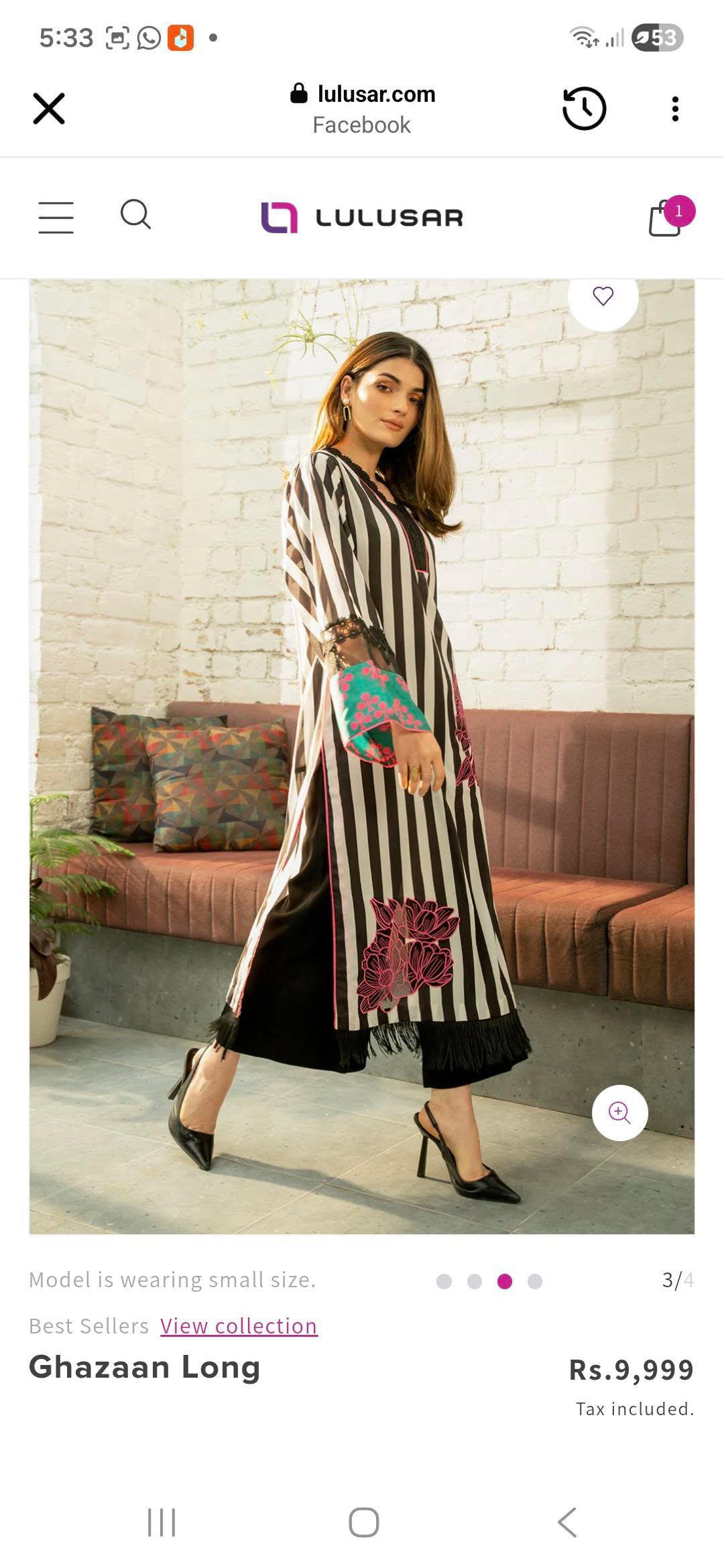Open the Lulusar hamburger menu

click(56, 218)
